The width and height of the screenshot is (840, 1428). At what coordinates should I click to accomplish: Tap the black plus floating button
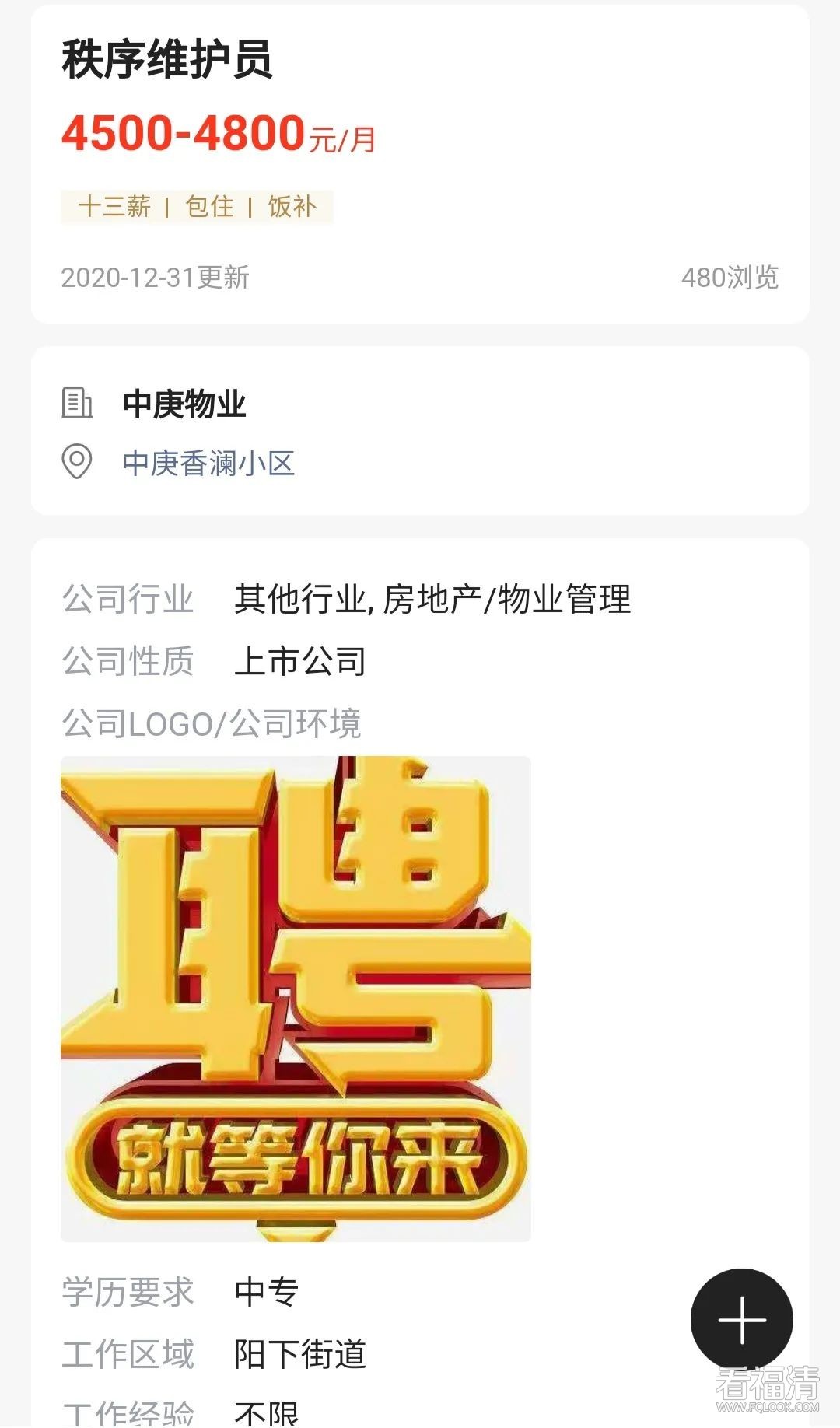pyautogui.click(x=741, y=1319)
